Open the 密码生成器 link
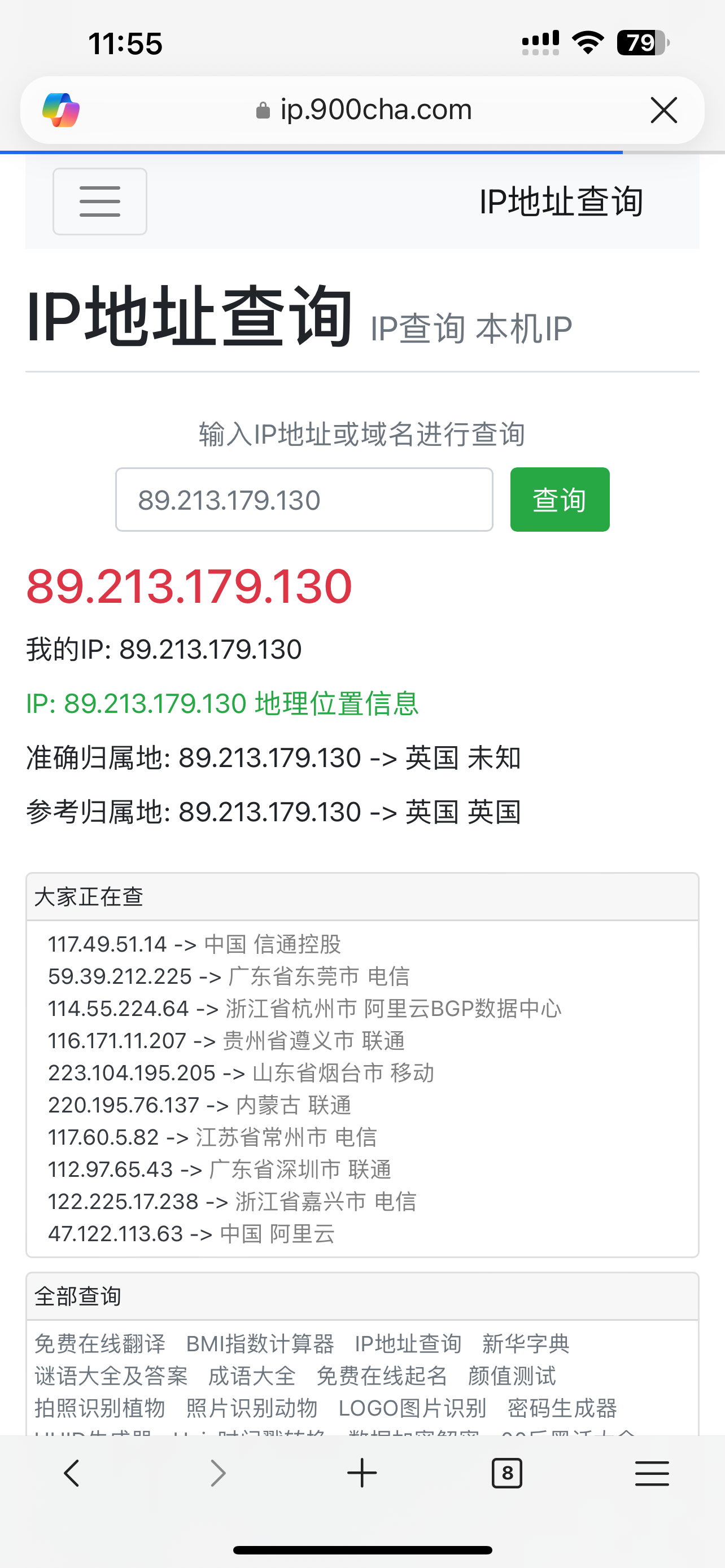725x1568 pixels. pyautogui.click(x=562, y=1408)
